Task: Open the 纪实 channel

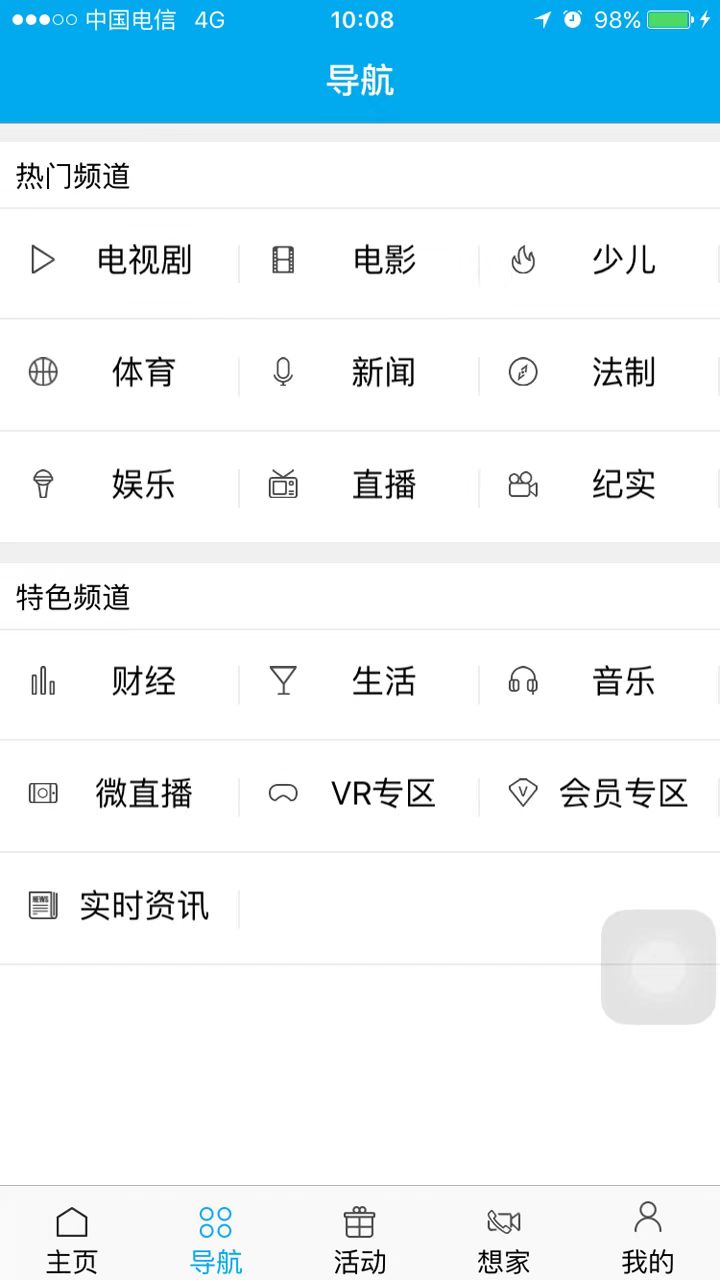Action: [623, 485]
